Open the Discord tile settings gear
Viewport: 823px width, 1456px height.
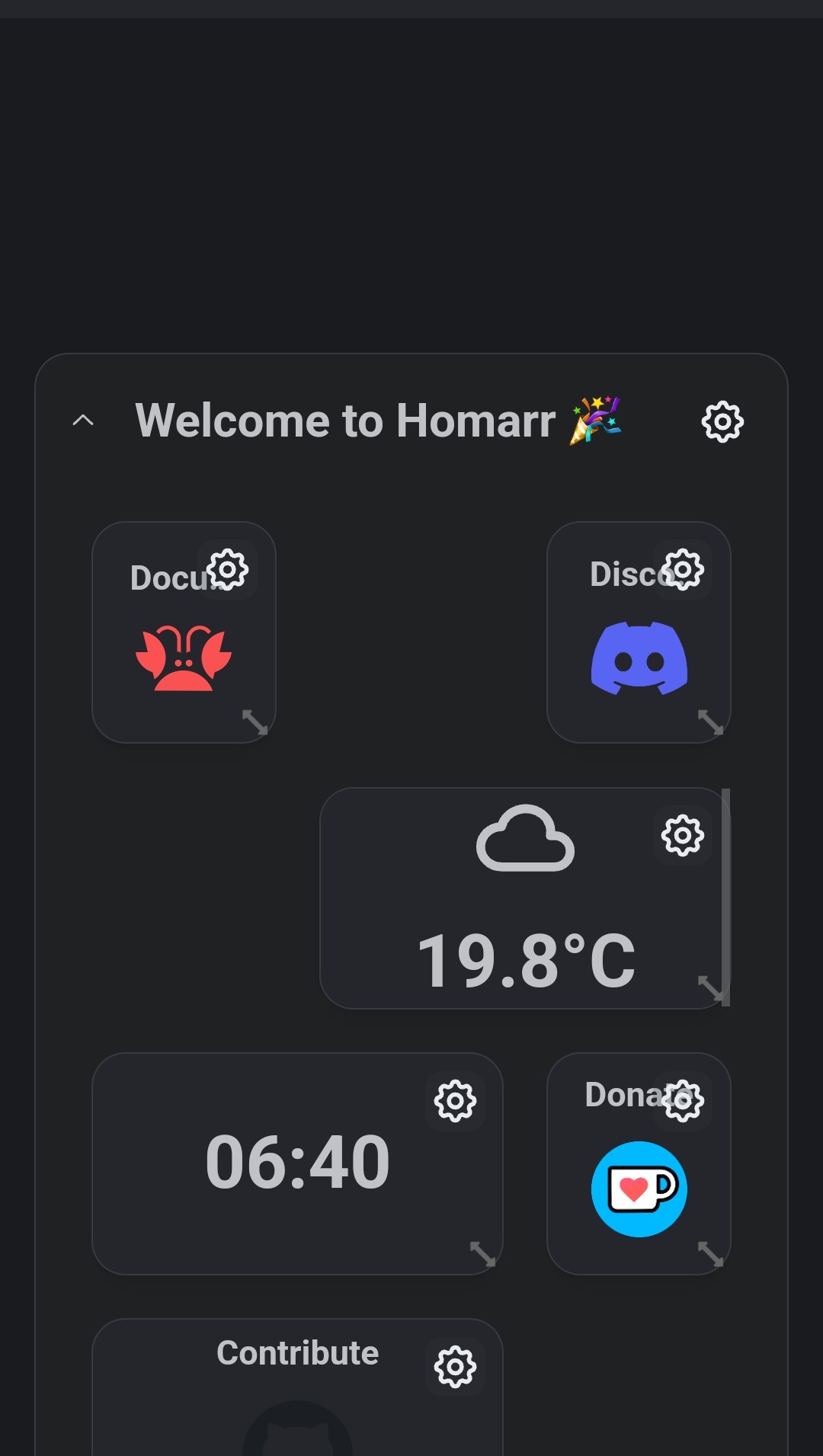click(x=684, y=568)
